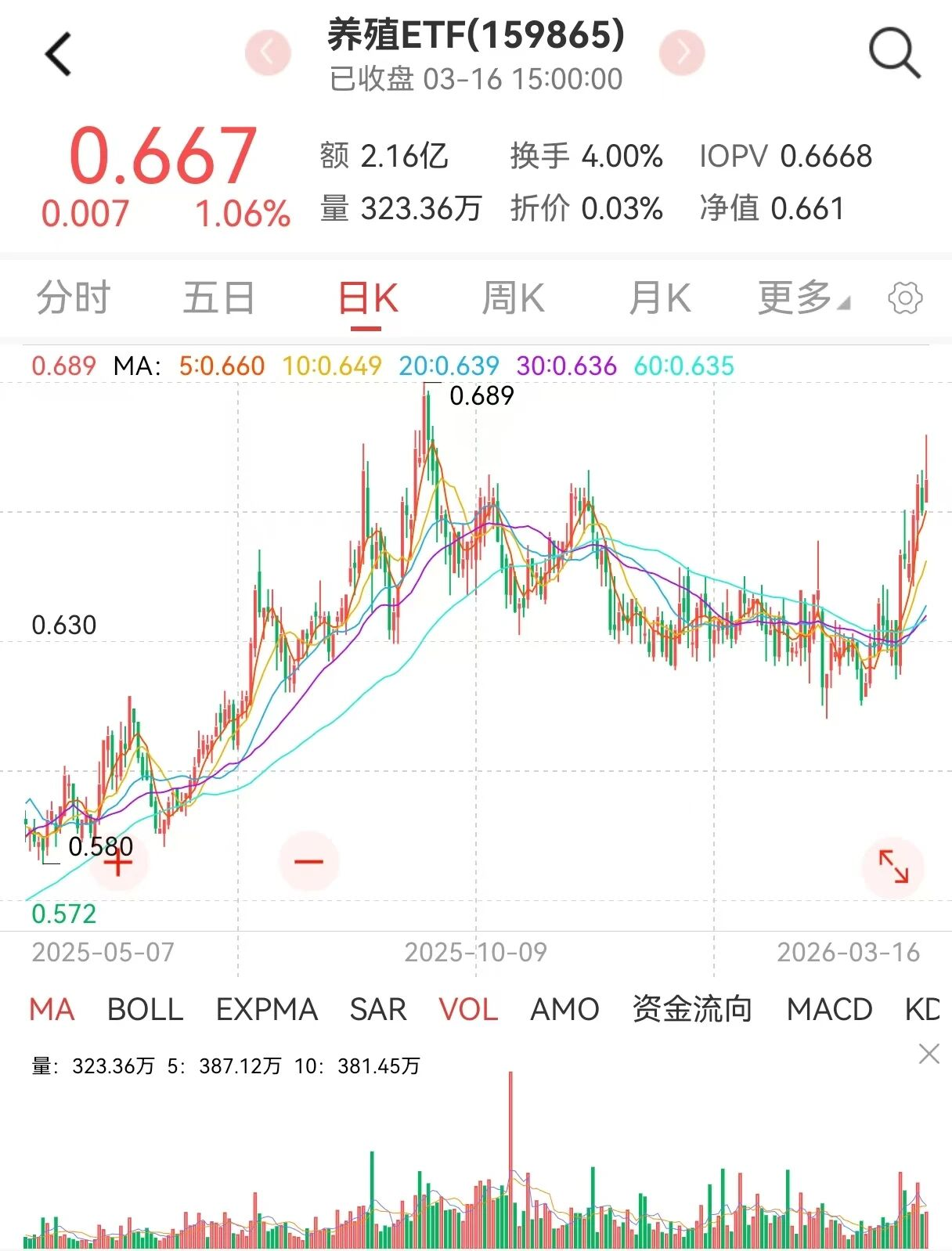Select the BOLL indicator

pyautogui.click(x=145, y=1010)
